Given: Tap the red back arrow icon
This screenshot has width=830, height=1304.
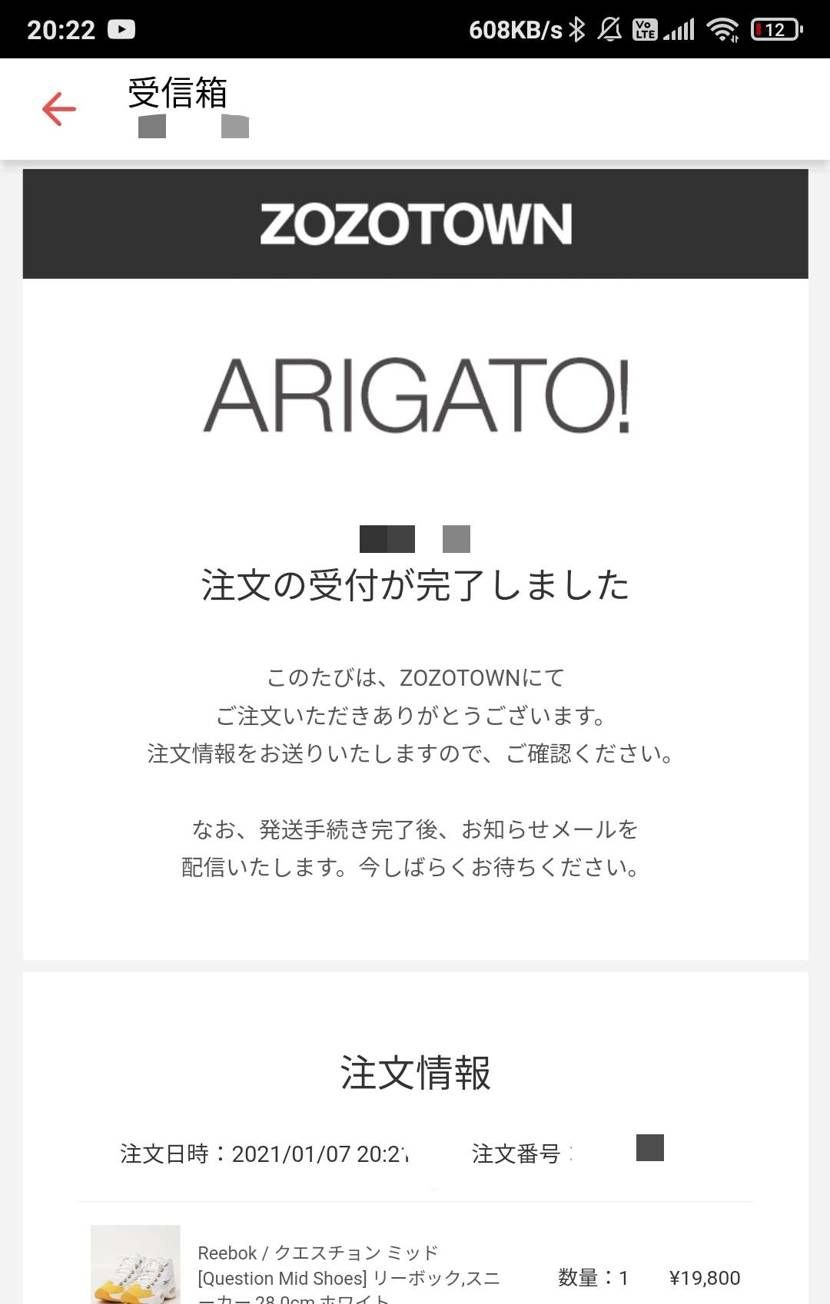Looking at the screenshot, I should 58,108.
